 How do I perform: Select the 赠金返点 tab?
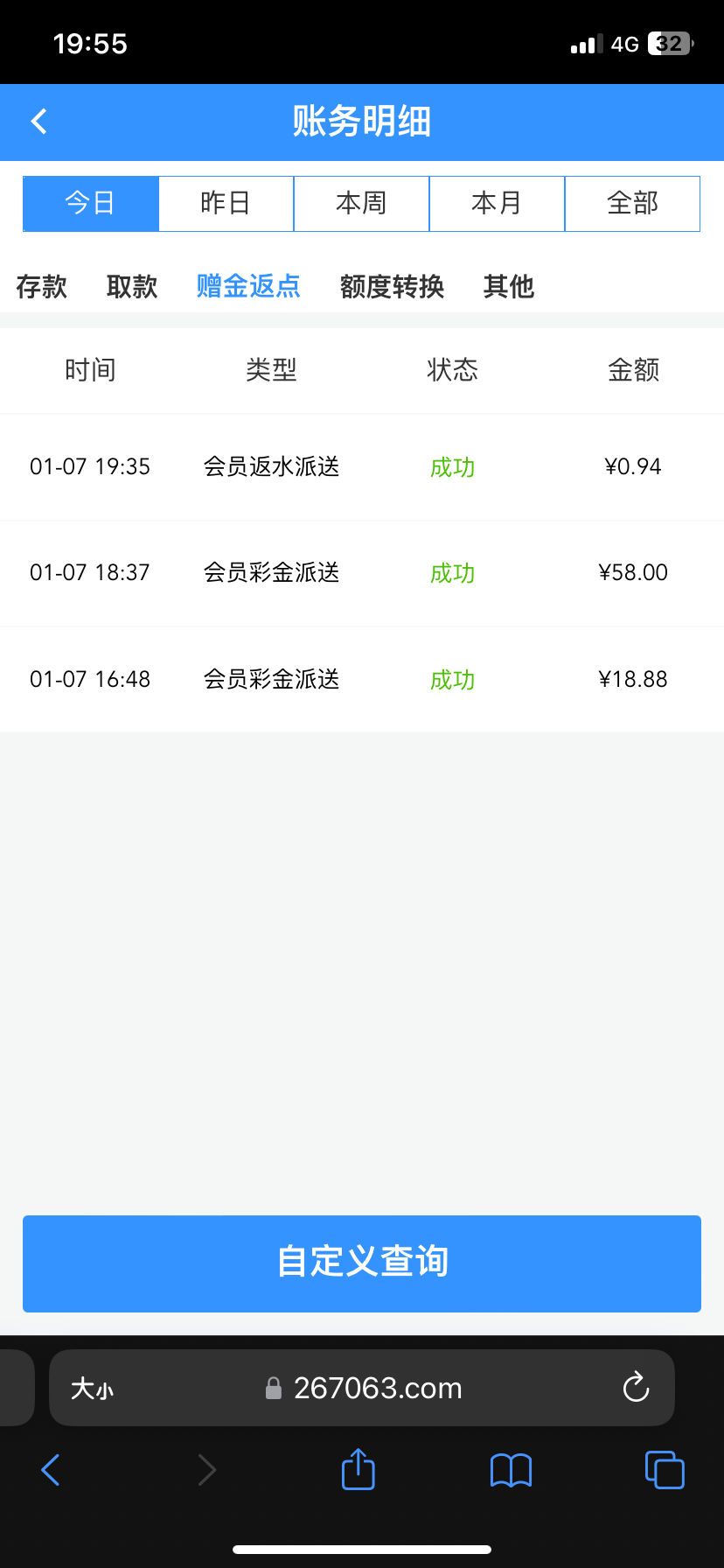pos(248,286)
